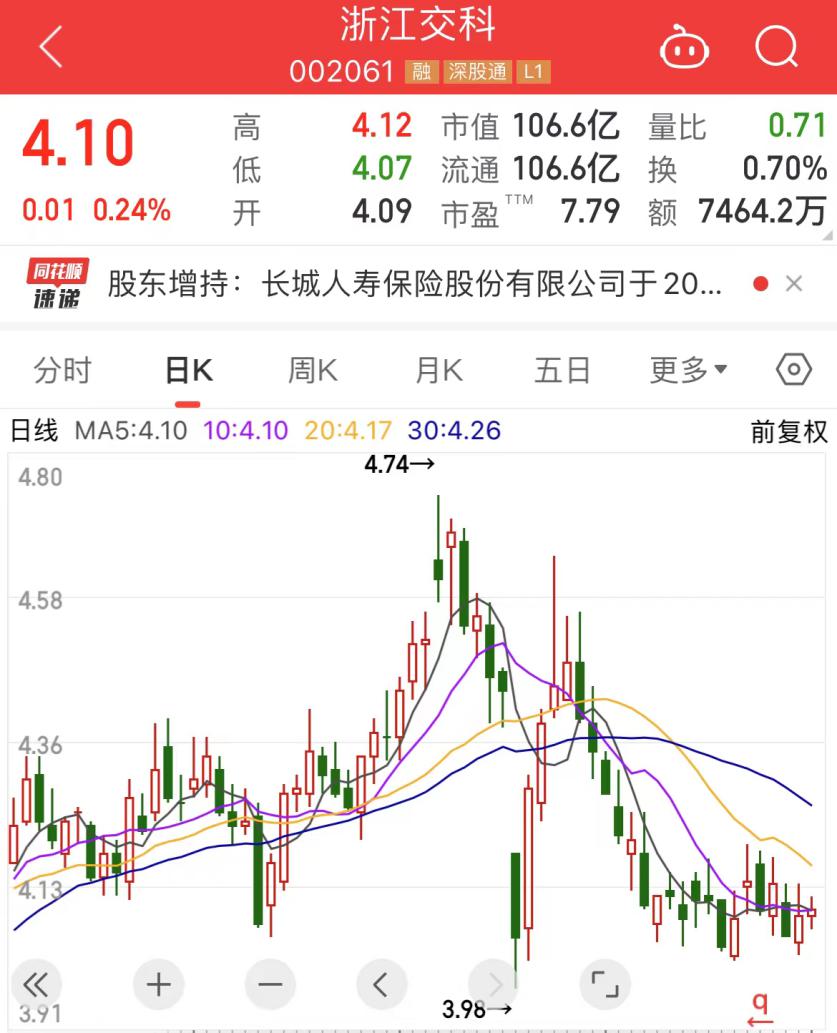Zoom in the K-line chart
This screenshot has height=1033, width=837.
point(158,984)
